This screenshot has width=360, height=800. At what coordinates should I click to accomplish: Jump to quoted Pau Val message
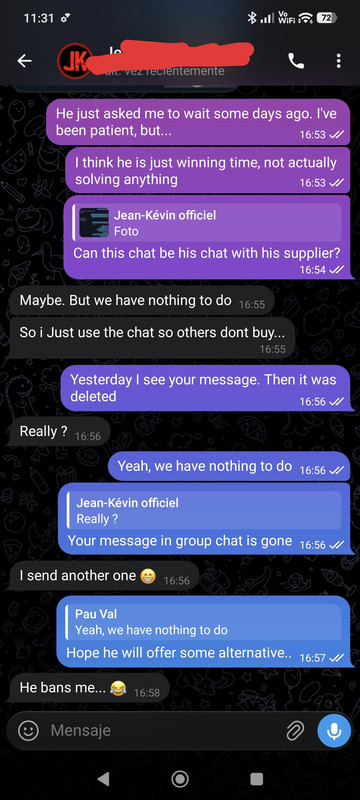pos(204,621)
